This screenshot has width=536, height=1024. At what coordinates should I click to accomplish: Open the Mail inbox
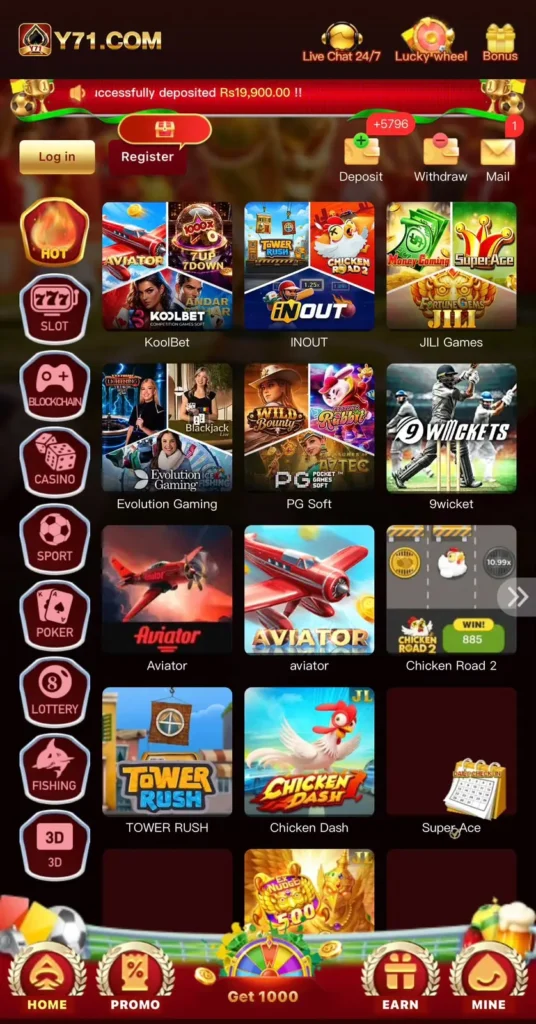point(498,159)
